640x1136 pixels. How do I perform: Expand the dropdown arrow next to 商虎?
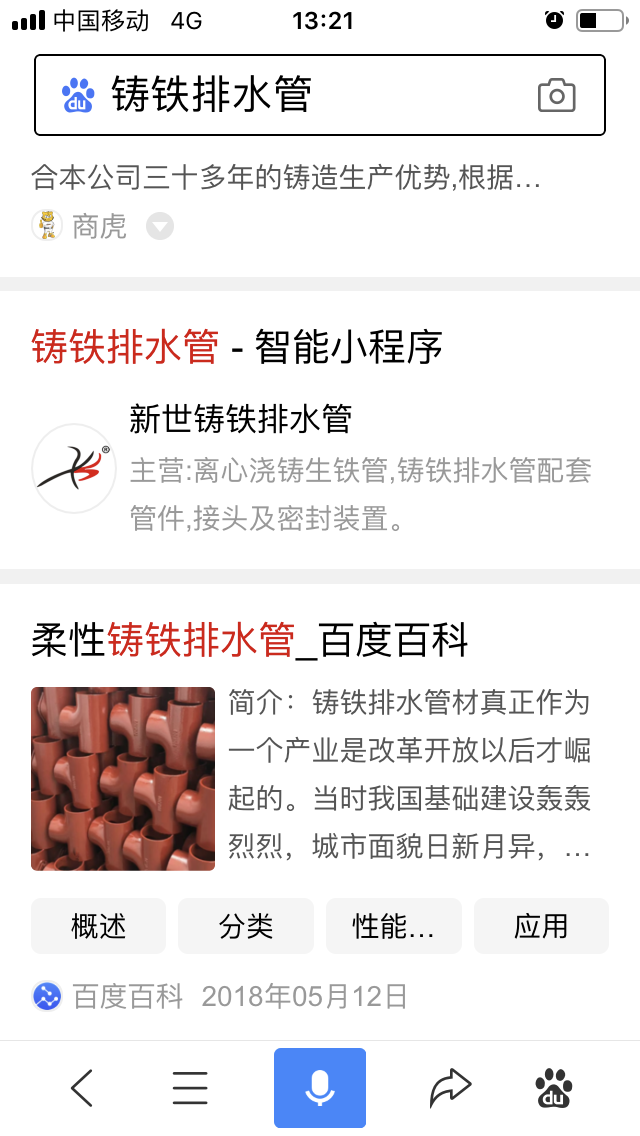tap(160, 226)
